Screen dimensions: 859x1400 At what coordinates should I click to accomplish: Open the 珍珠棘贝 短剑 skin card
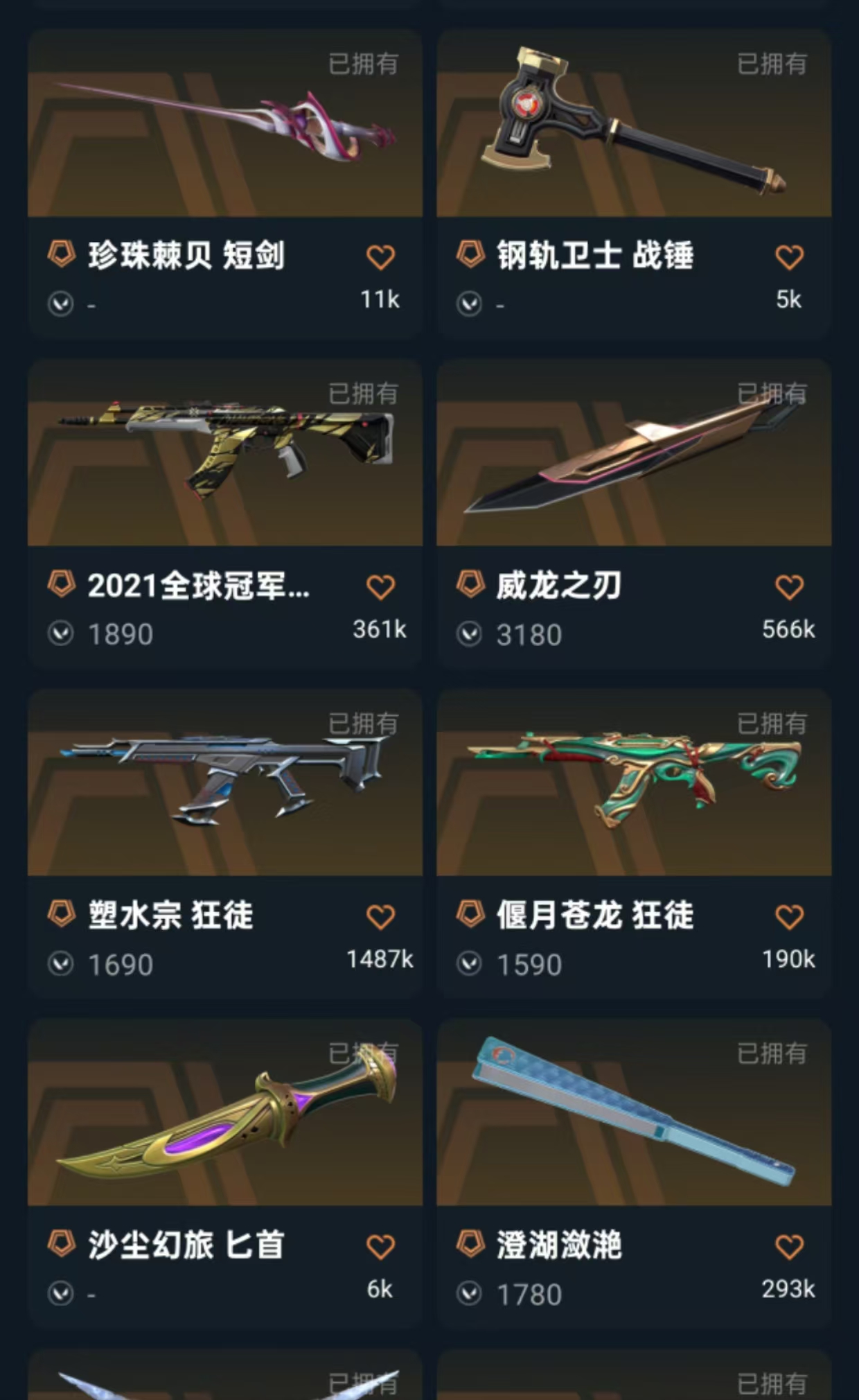[x=225, y=125]
